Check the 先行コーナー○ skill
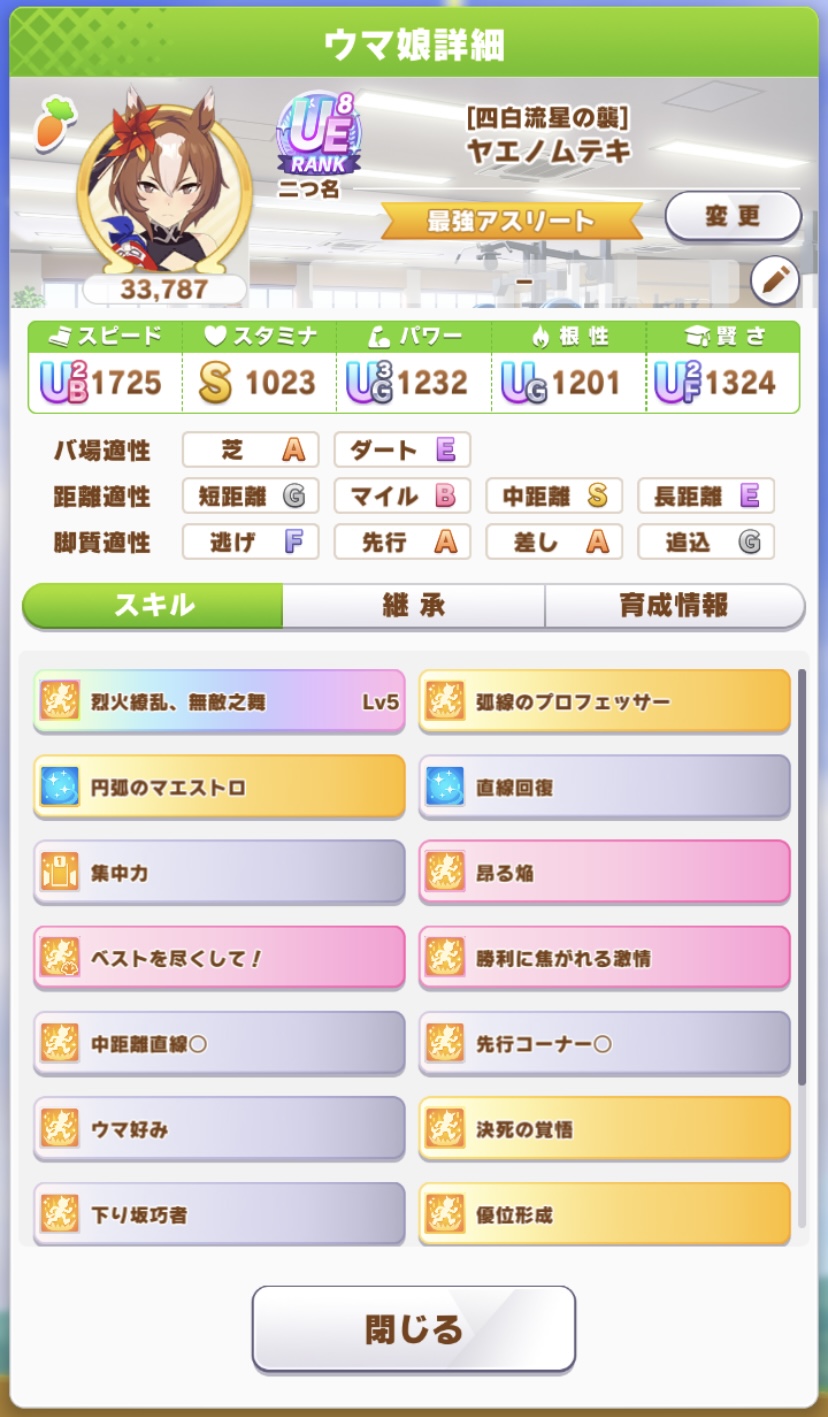 [604, 1044]
